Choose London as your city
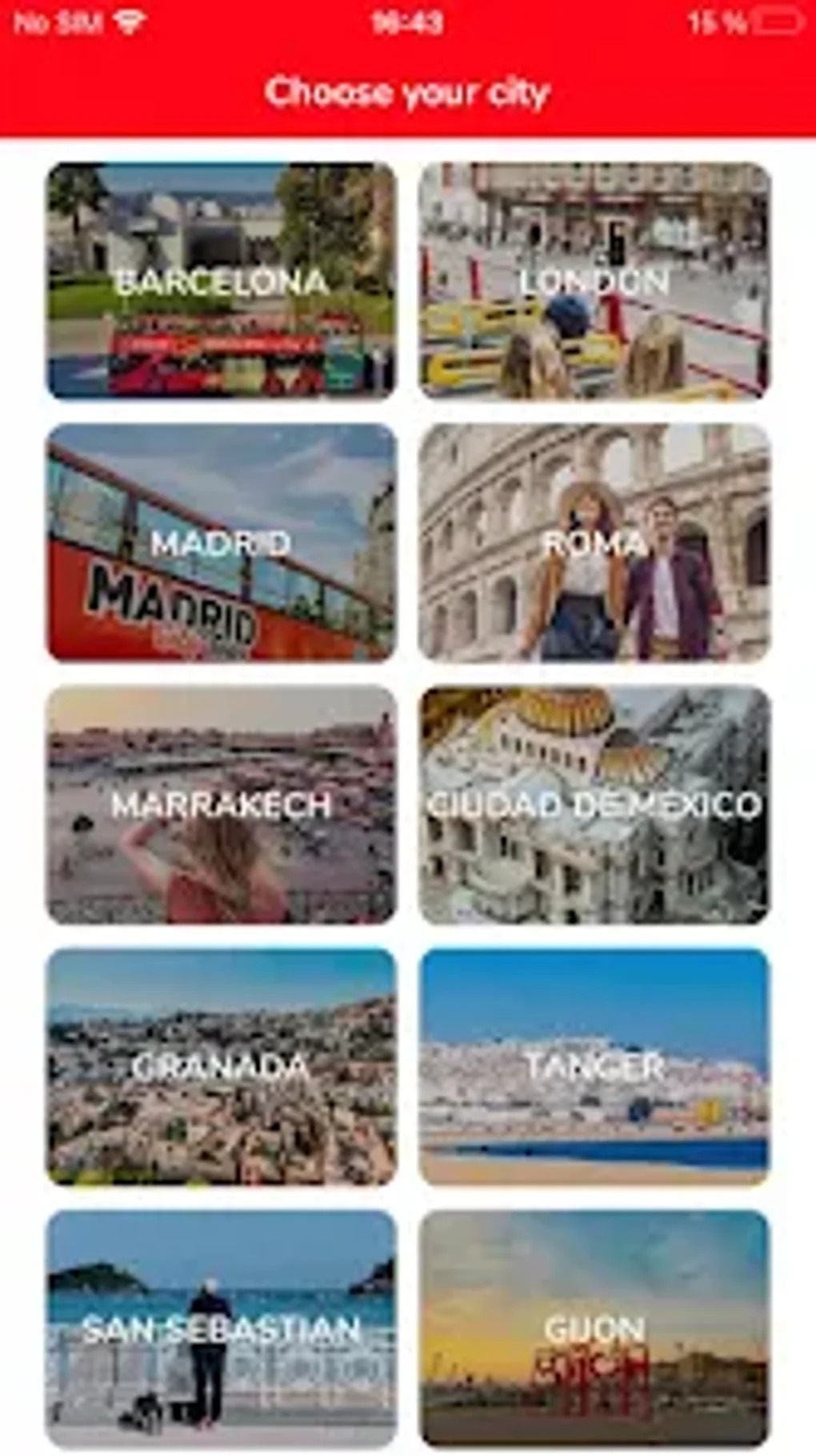This screenshot has height=1456, width=816. click(594, 281)
